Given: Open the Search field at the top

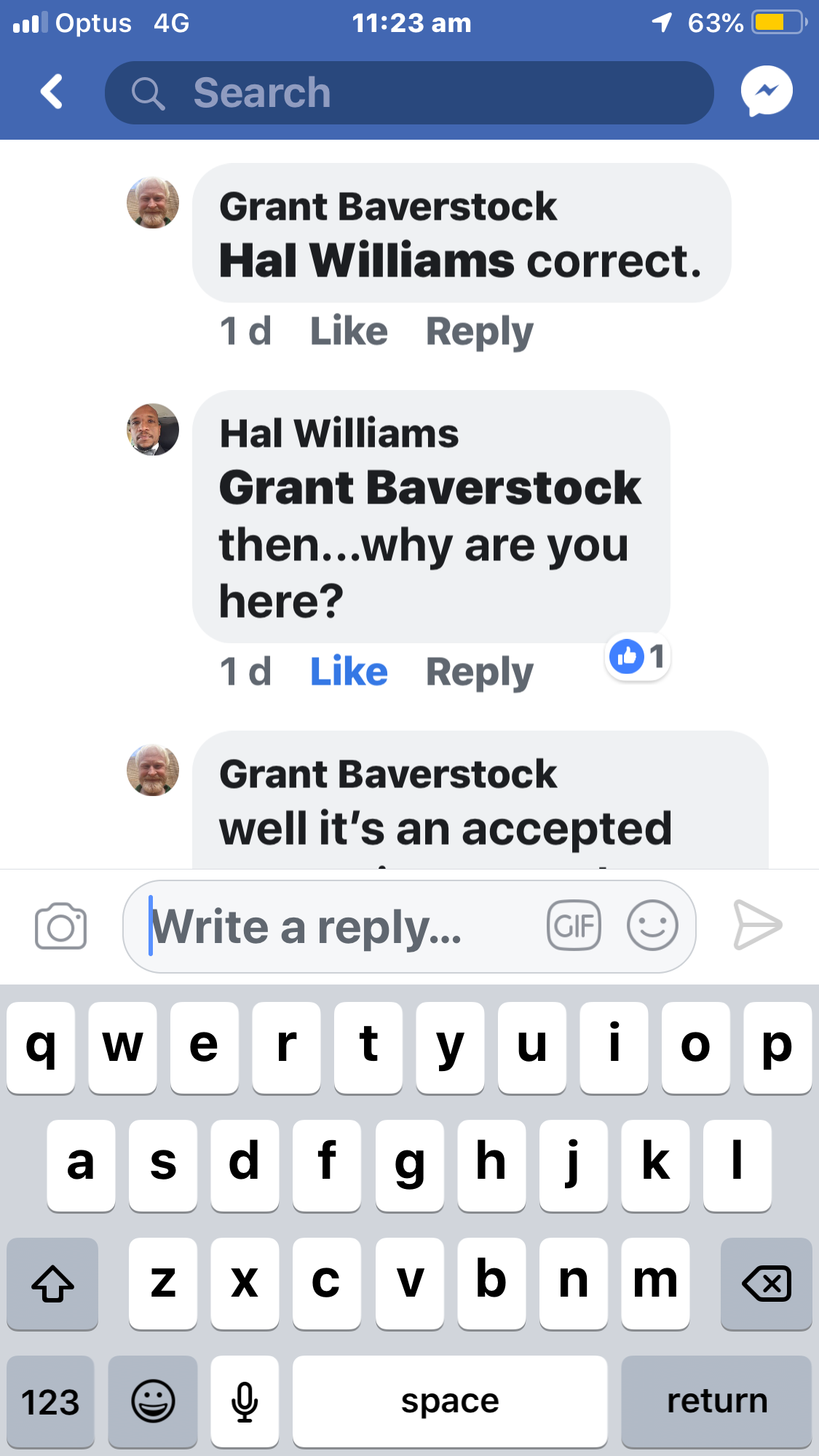Looking at the screenshot, I should pyautogui.click(x=409, y=92).
